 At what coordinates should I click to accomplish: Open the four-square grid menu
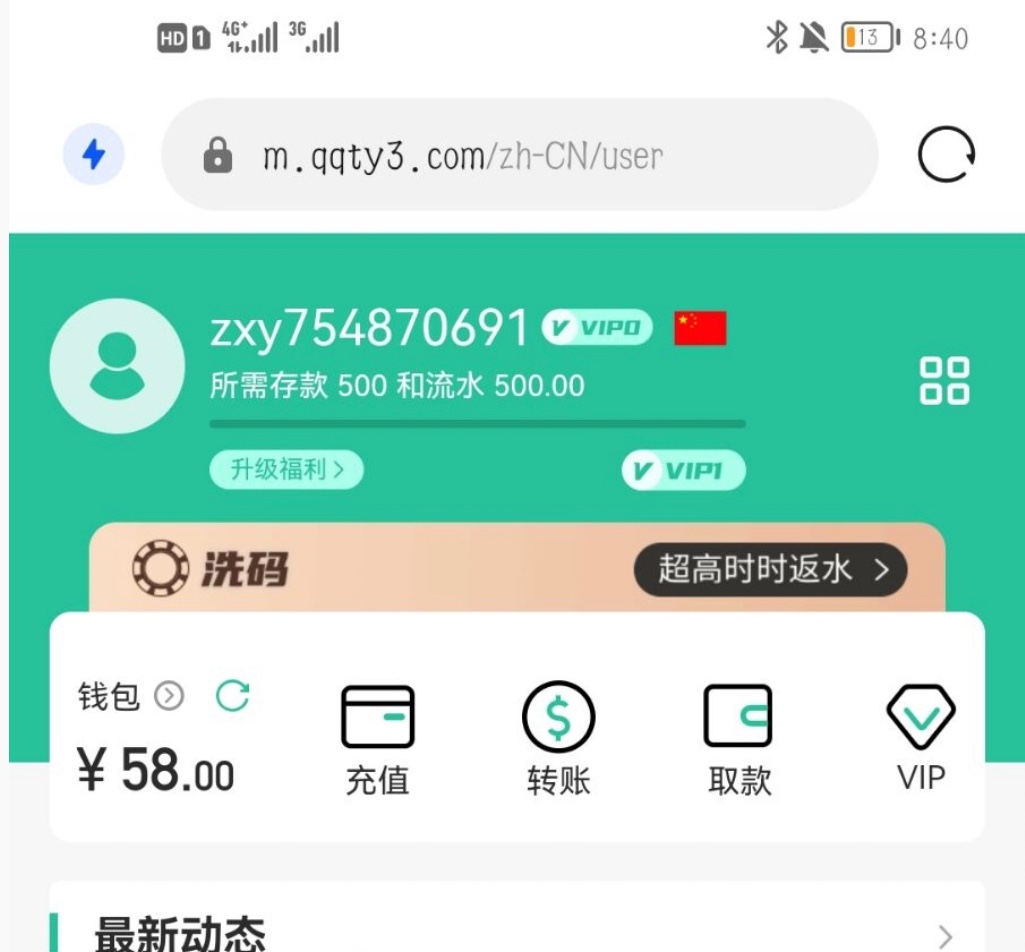[x=944, y=380]
